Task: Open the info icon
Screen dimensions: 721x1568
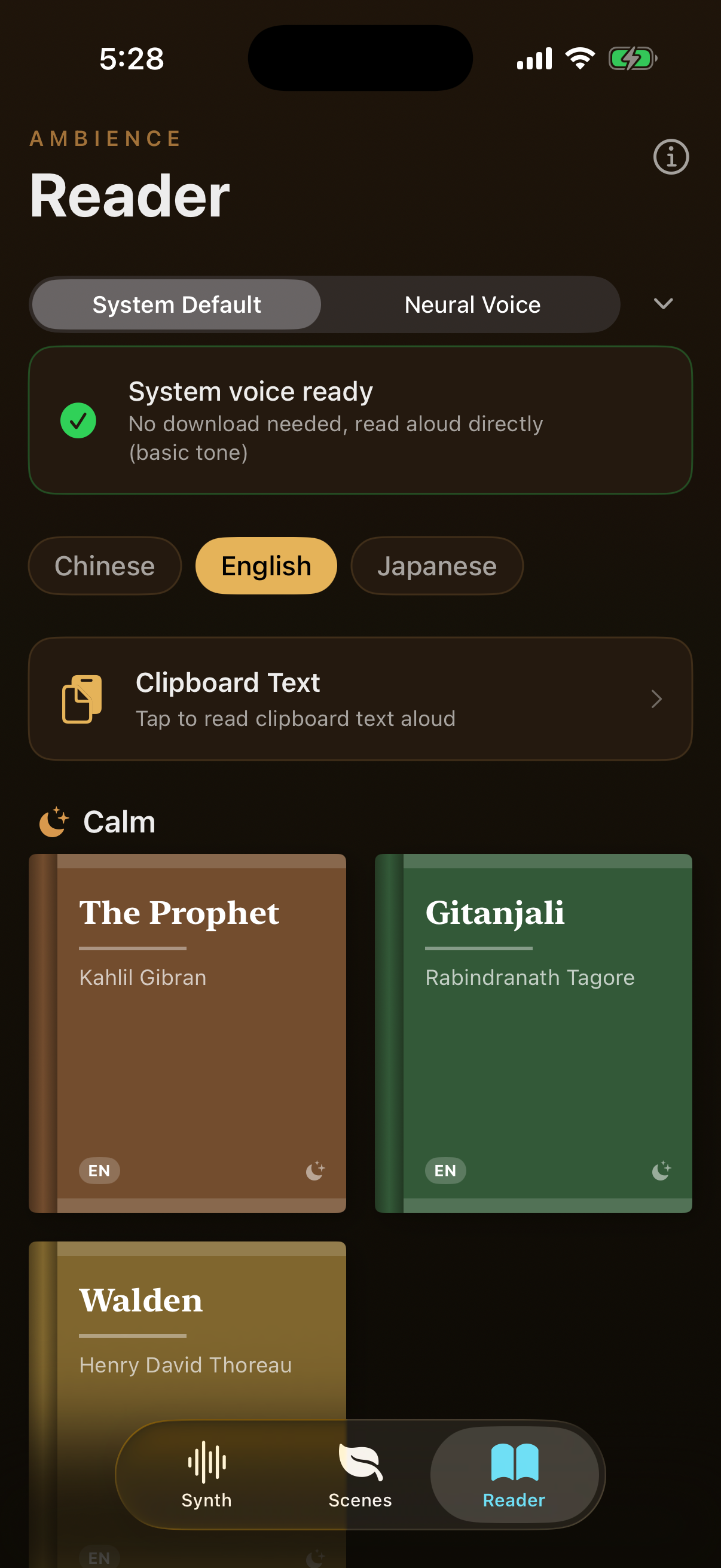Action: pyautogui.click(x=671, y=157)
